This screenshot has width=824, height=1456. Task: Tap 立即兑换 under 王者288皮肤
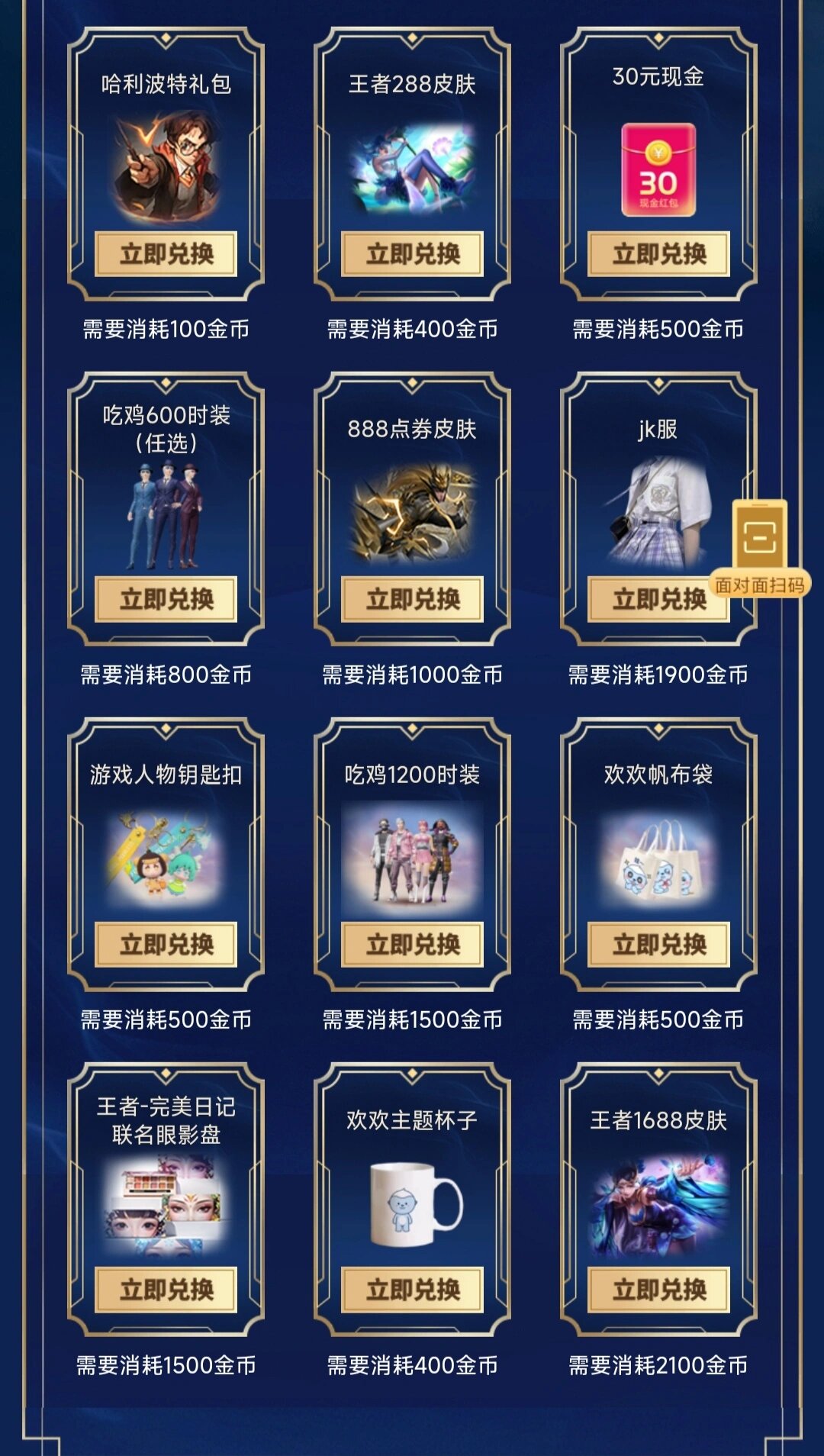click(x=412, y=254)
